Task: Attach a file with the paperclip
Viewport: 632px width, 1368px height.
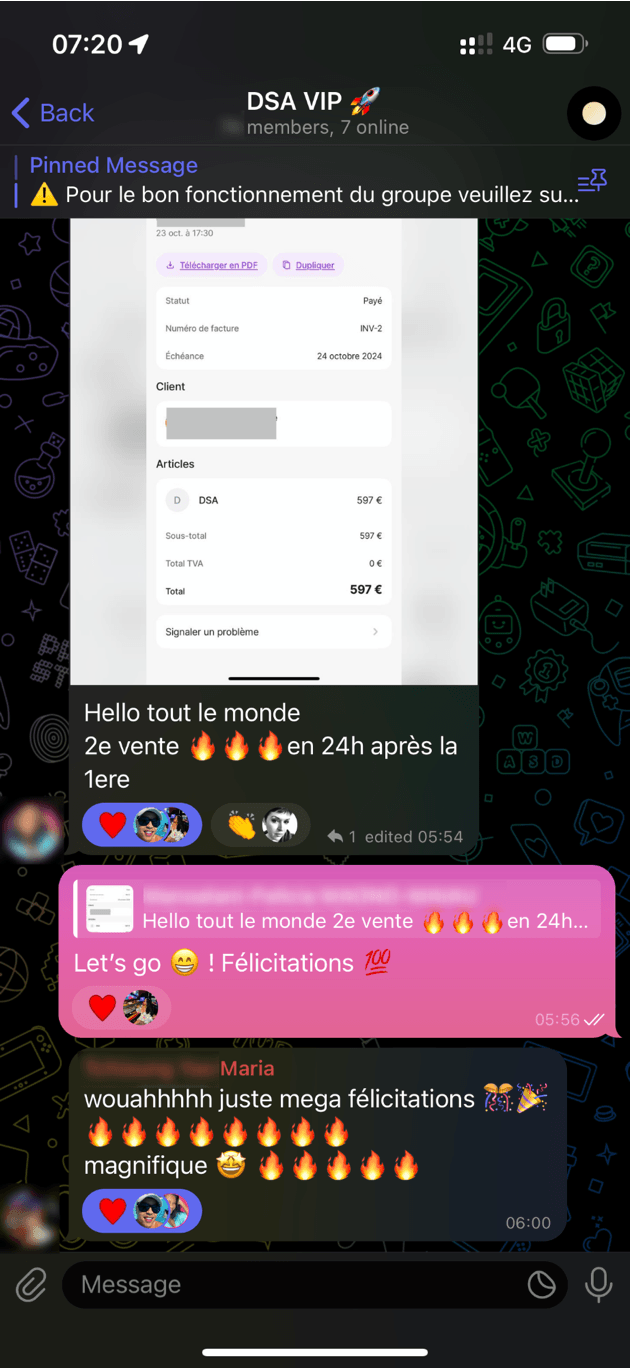Action: coord(31,1285)
